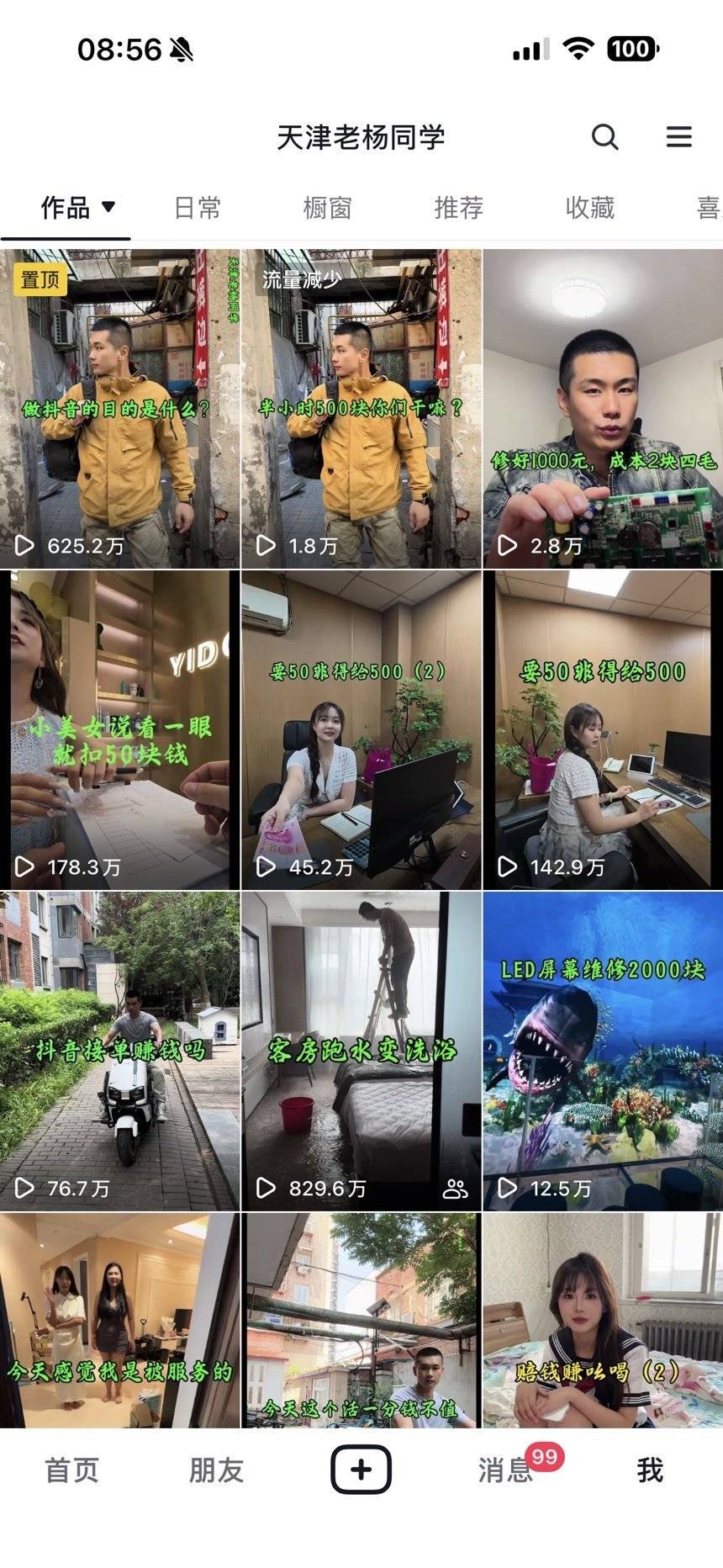Click the username 天津老杨同学
Screen dimensions: 723x1568
pyautogui.click(x=361, y=136)
